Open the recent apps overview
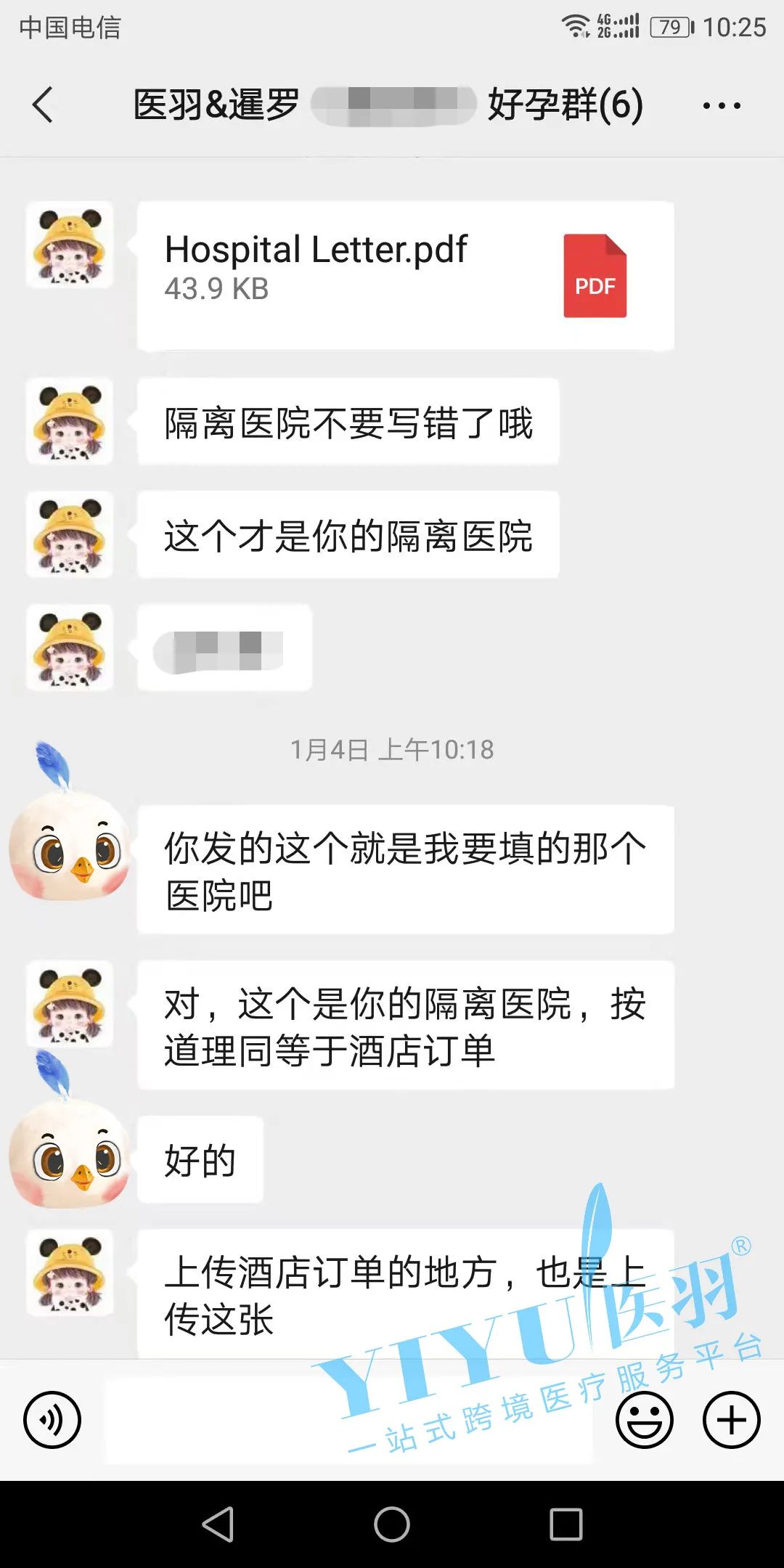This screenshot has width=784, height=1568. point(566,1524)
